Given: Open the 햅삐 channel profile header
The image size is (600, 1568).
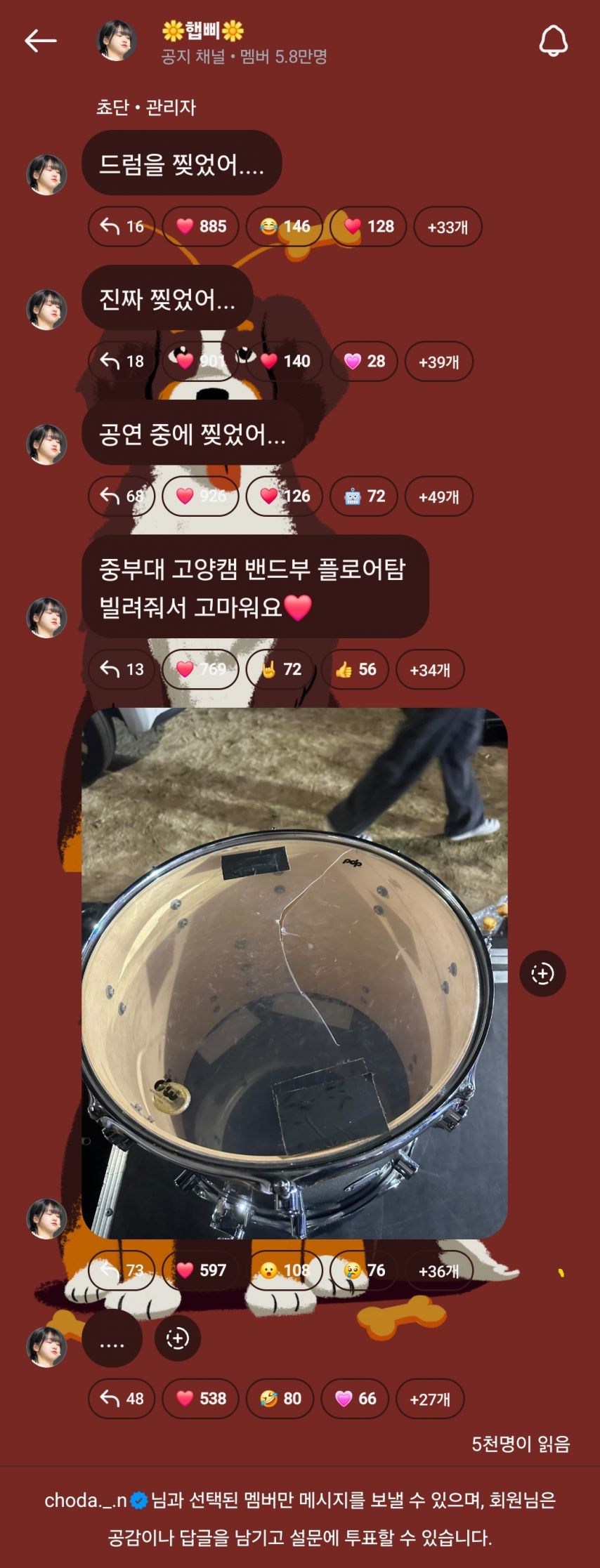Looking at the screenshot, I should pos(211,41).
